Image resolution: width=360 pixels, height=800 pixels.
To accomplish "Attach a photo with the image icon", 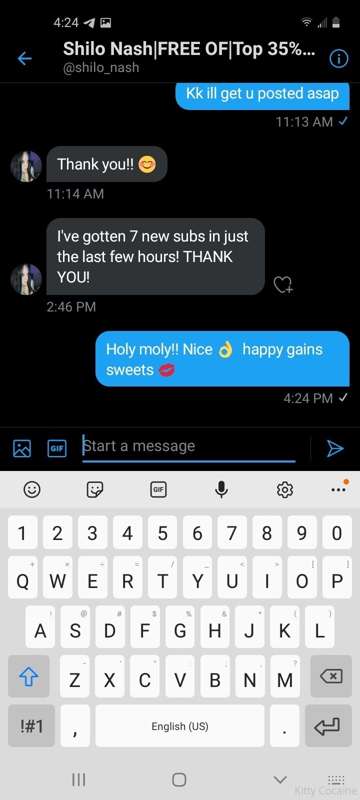I will tap(22, 448).
